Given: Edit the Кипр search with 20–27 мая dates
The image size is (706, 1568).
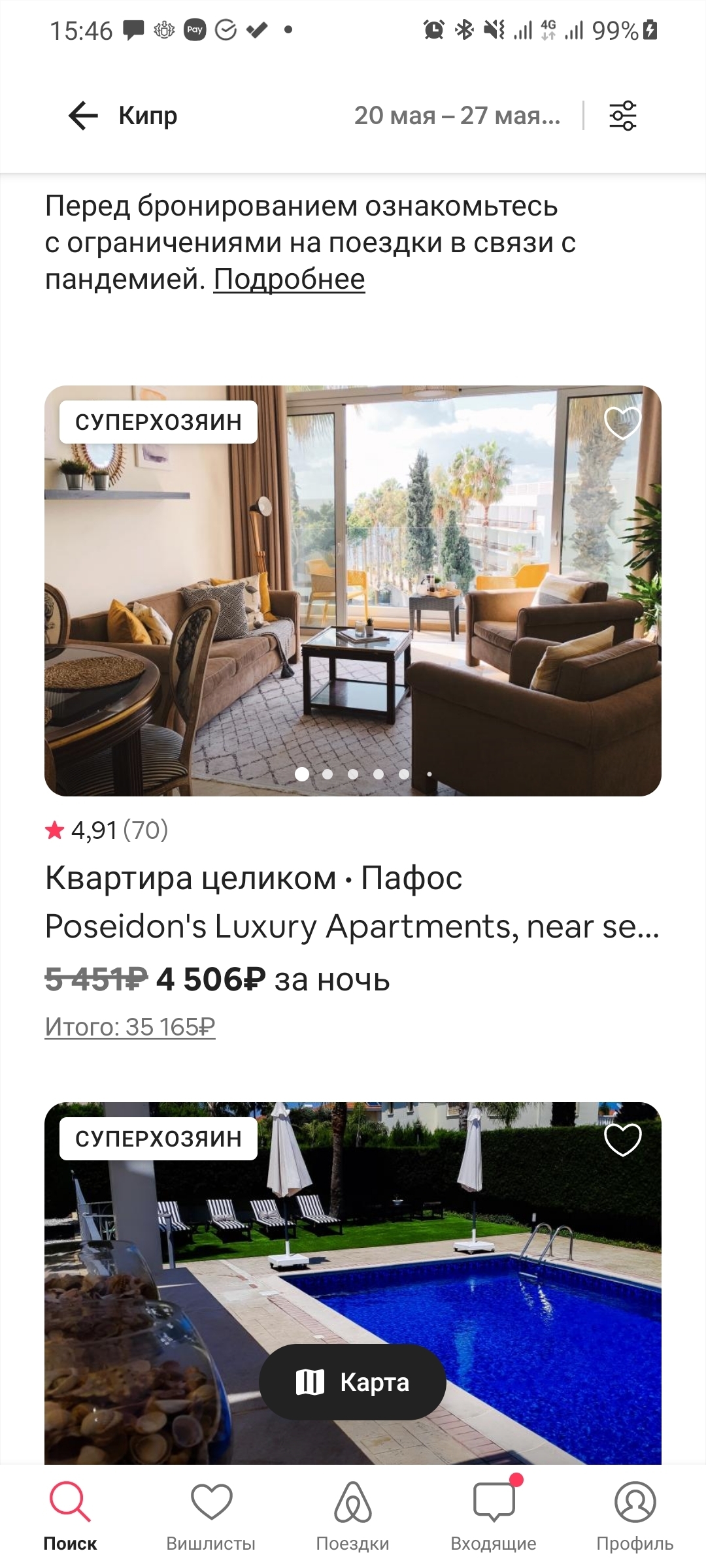Looking at the screenshot, I should (339, 116).
